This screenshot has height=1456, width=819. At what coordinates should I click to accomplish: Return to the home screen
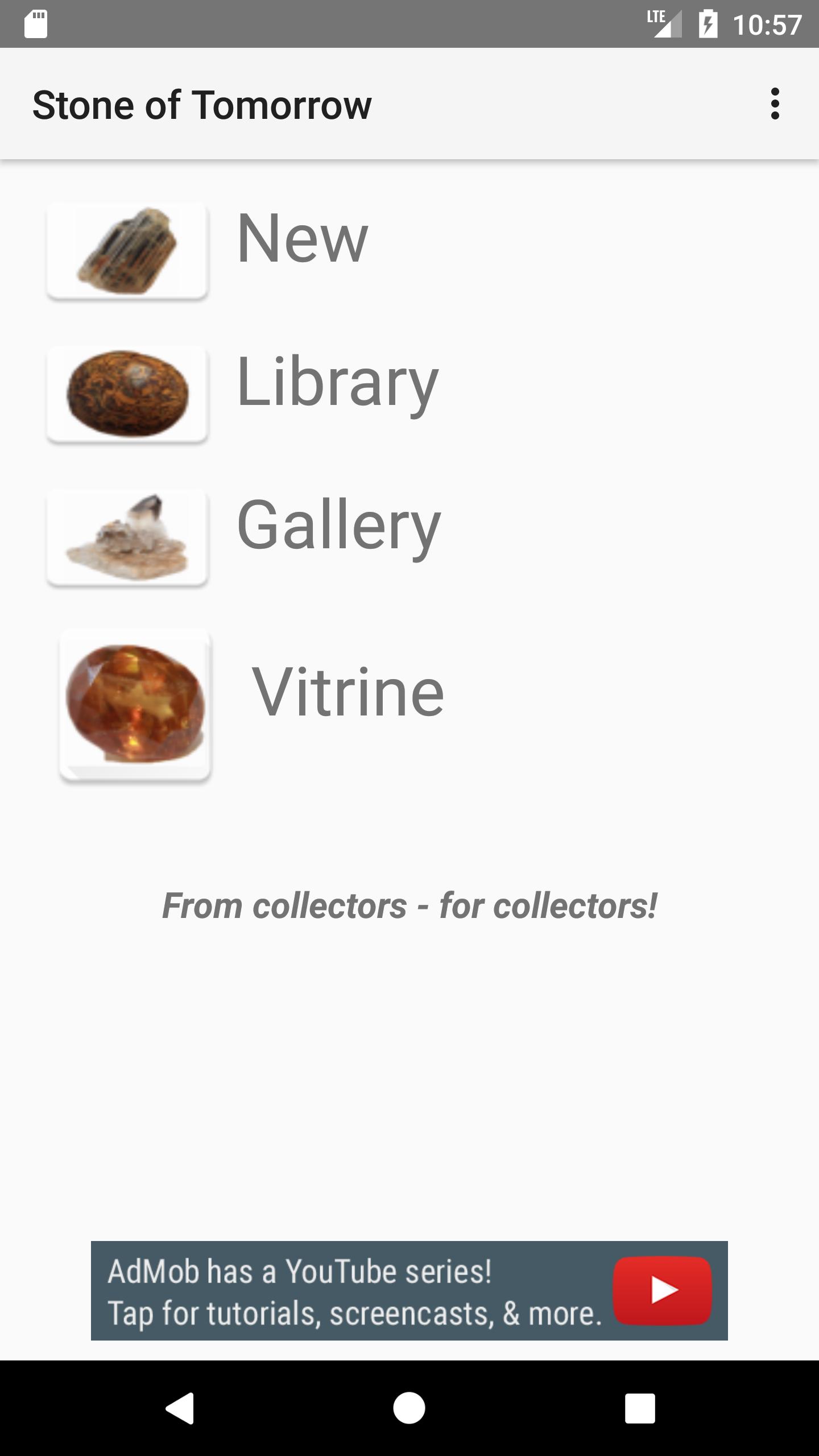pyautogui.click(x=409, y=1408)
